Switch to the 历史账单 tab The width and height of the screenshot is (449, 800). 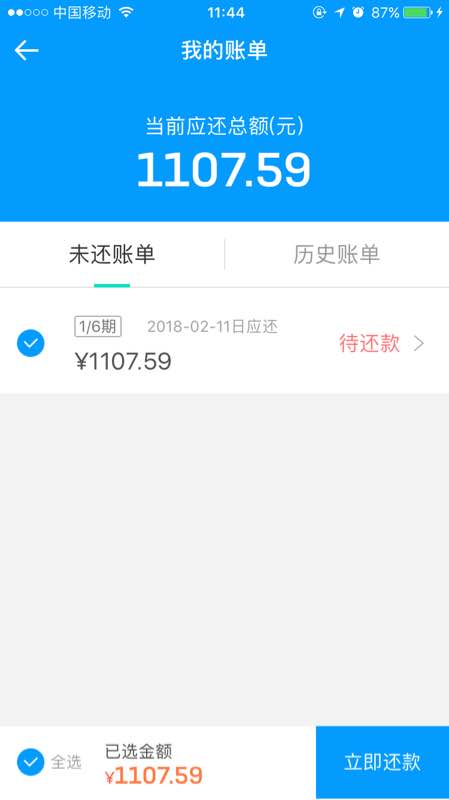[x=336, y=255]
